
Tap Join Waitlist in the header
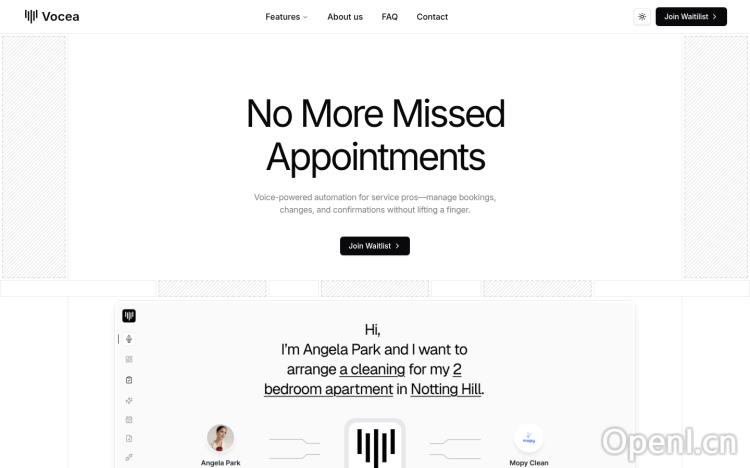[x=690, y=17]
